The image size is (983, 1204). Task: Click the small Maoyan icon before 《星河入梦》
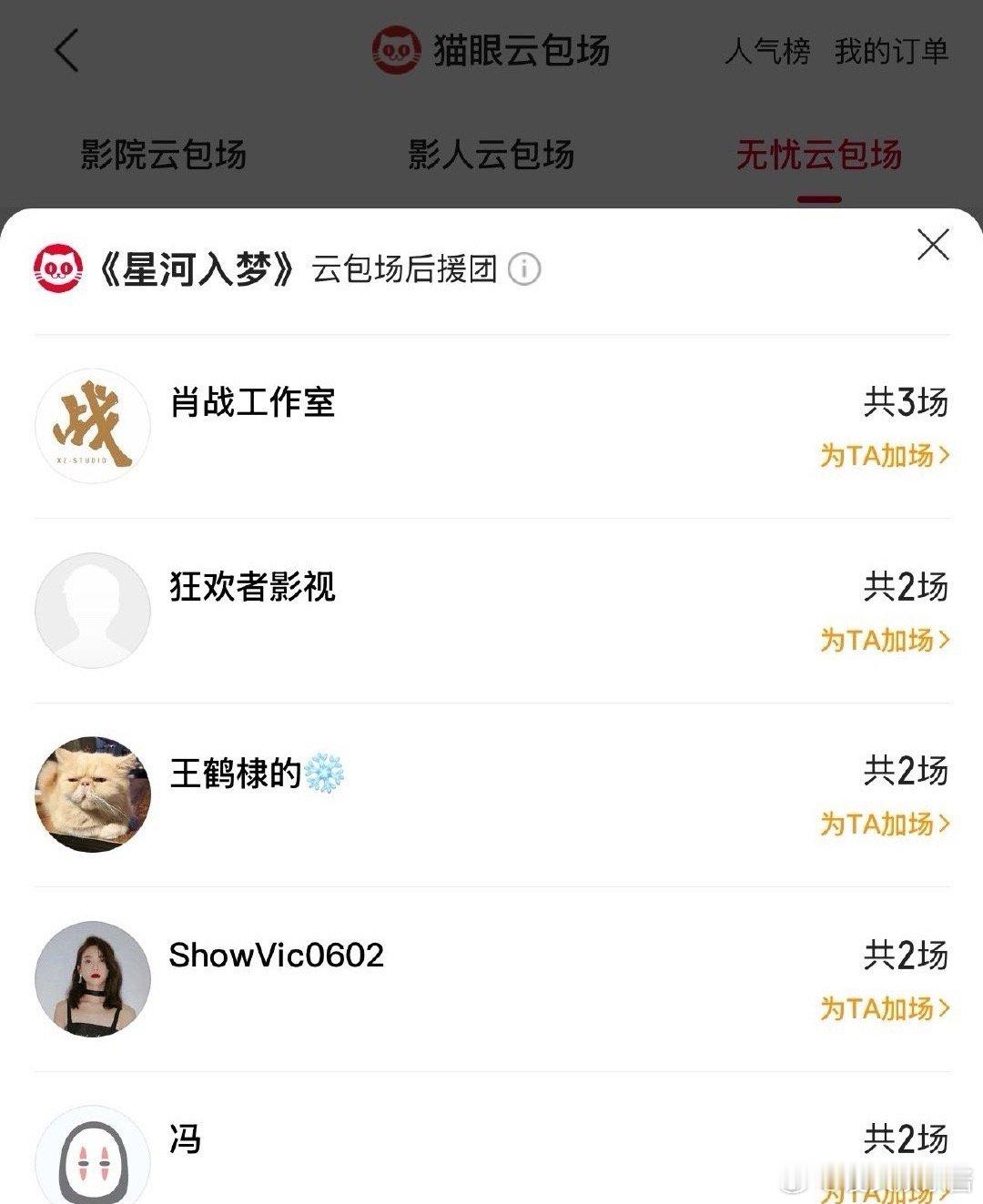[x=57, y=267]
